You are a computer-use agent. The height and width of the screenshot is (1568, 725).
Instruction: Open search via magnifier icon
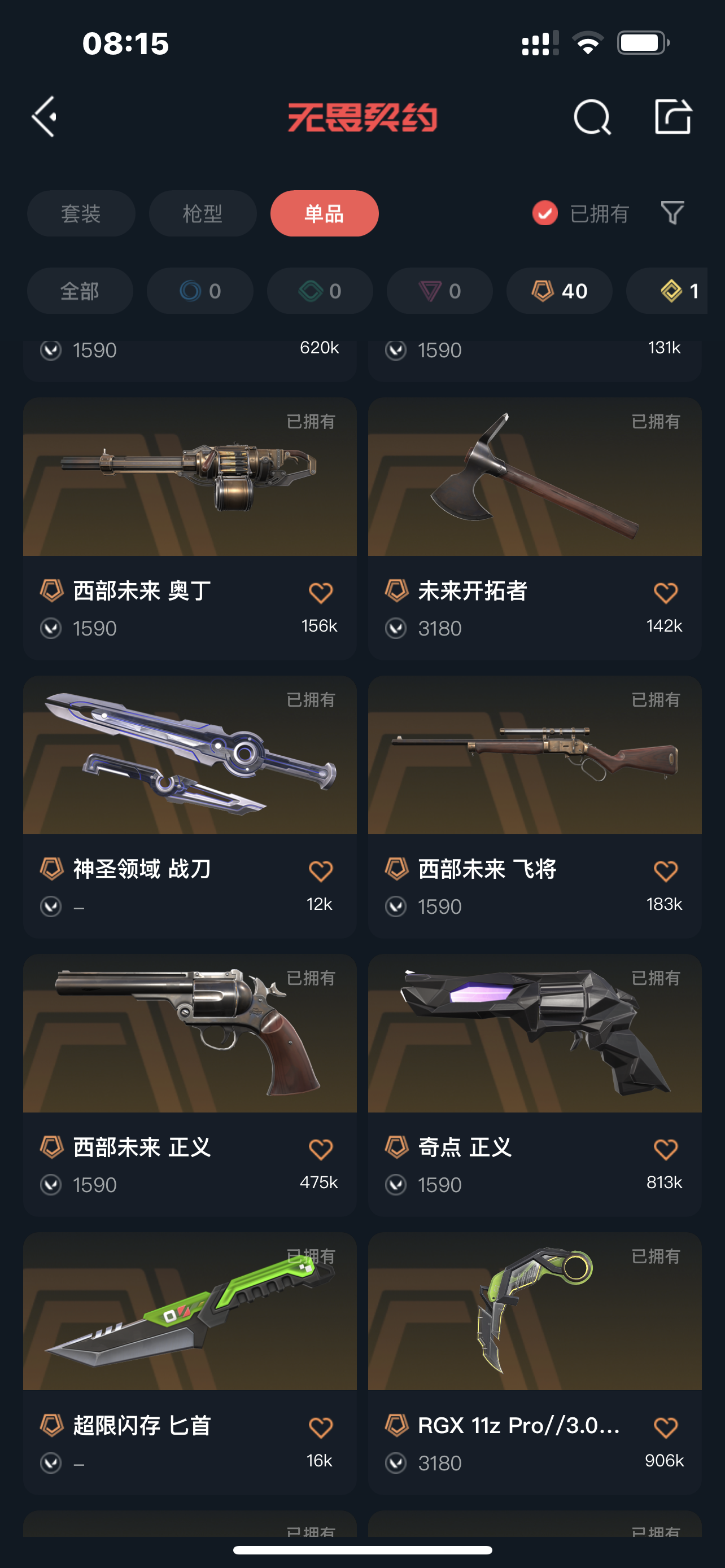tap(592, 116)
